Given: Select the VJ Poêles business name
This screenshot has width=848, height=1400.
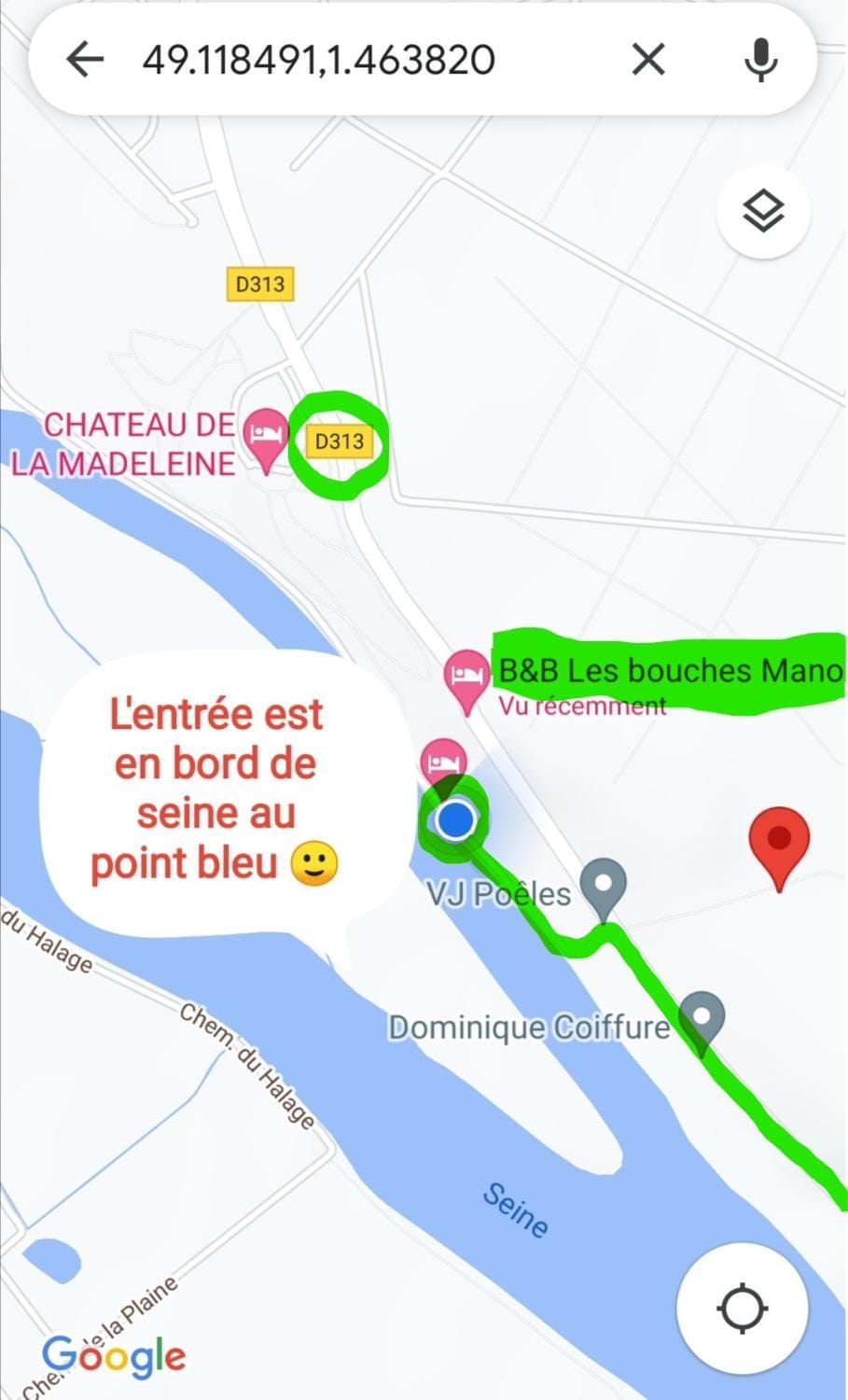Looking at the screenshot, I should coord(499,893).
